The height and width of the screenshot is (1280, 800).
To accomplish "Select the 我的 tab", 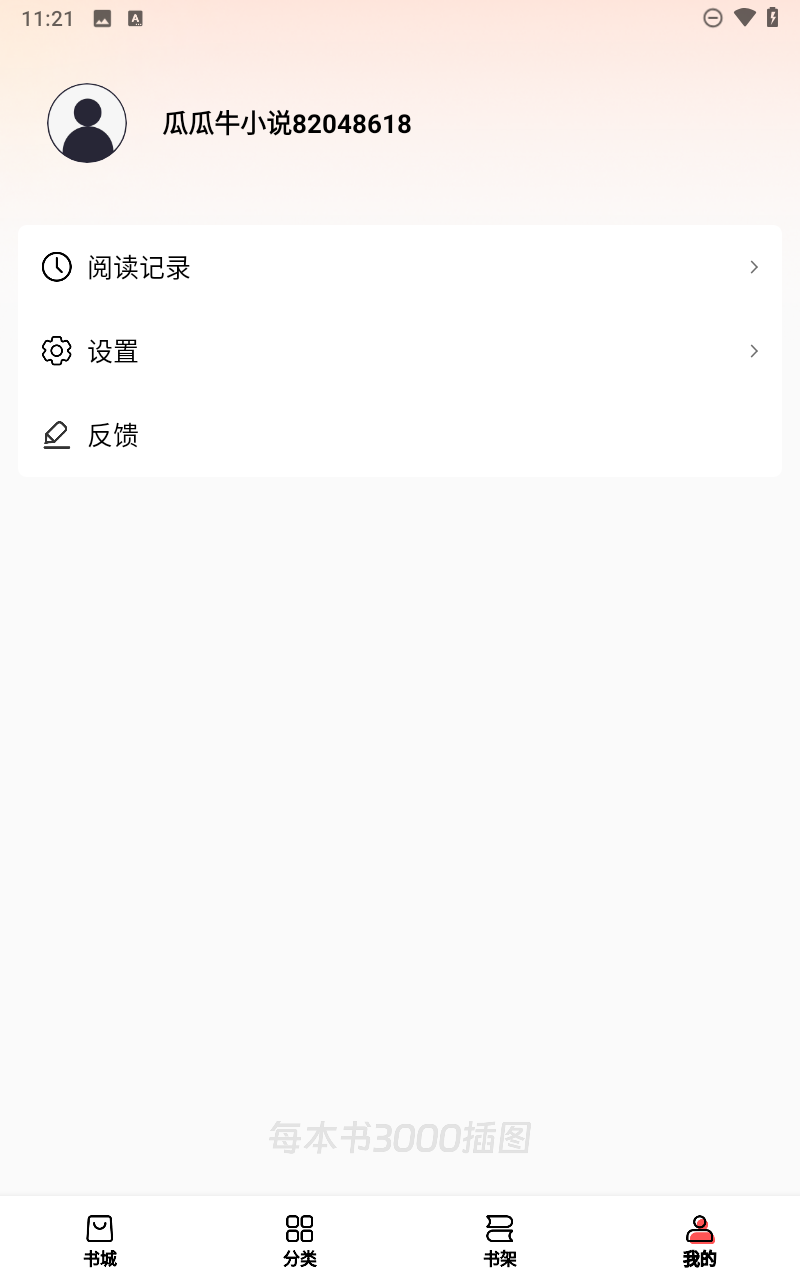I will tap(700, 1239).
